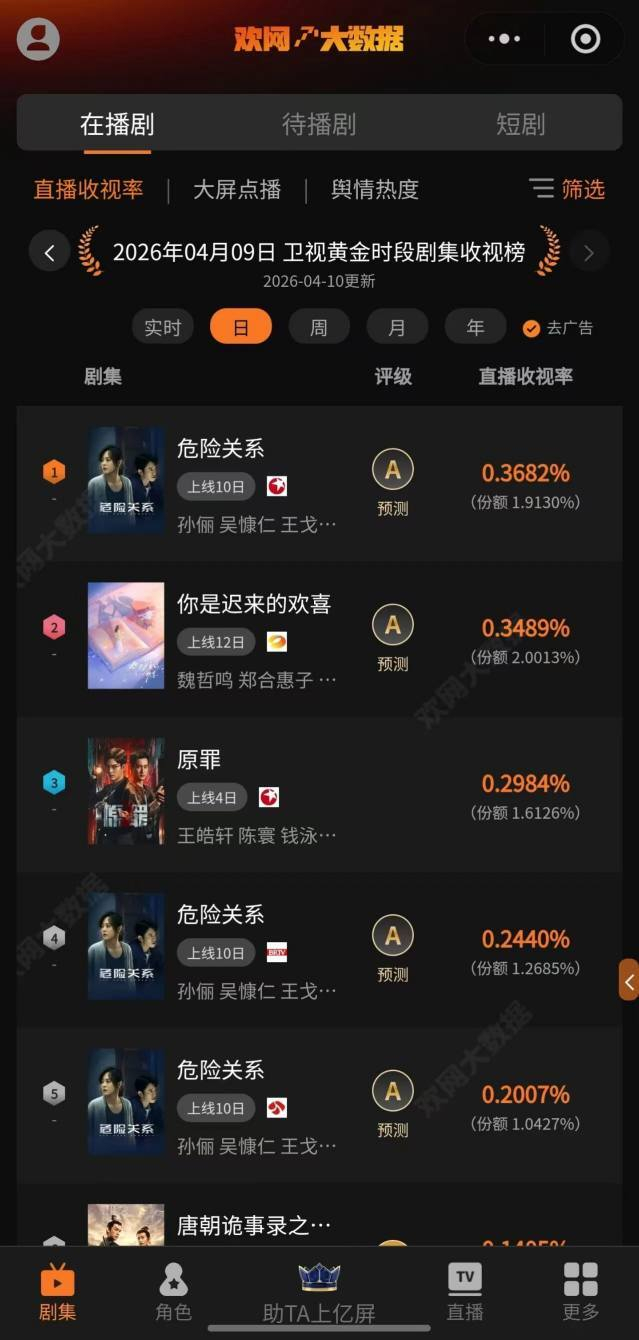The image size is (639, 1340).
Task: Close the mini-program with the circle button
Action: (585, 39)
